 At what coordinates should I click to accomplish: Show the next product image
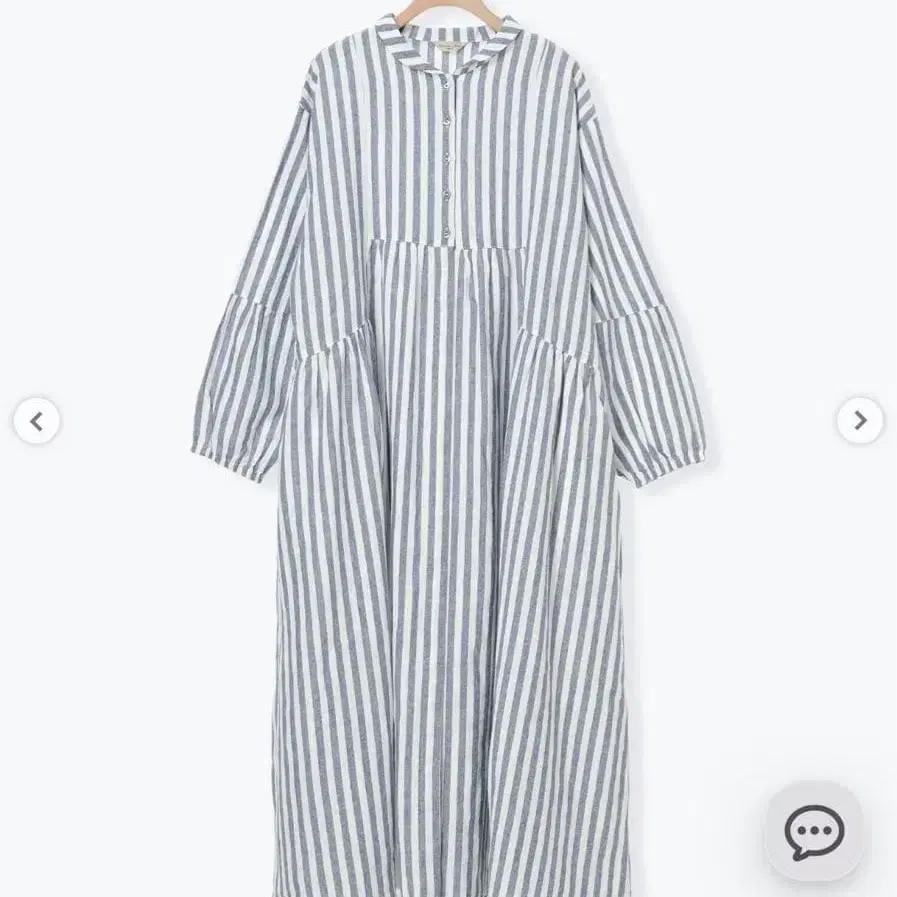pos(859,421)
